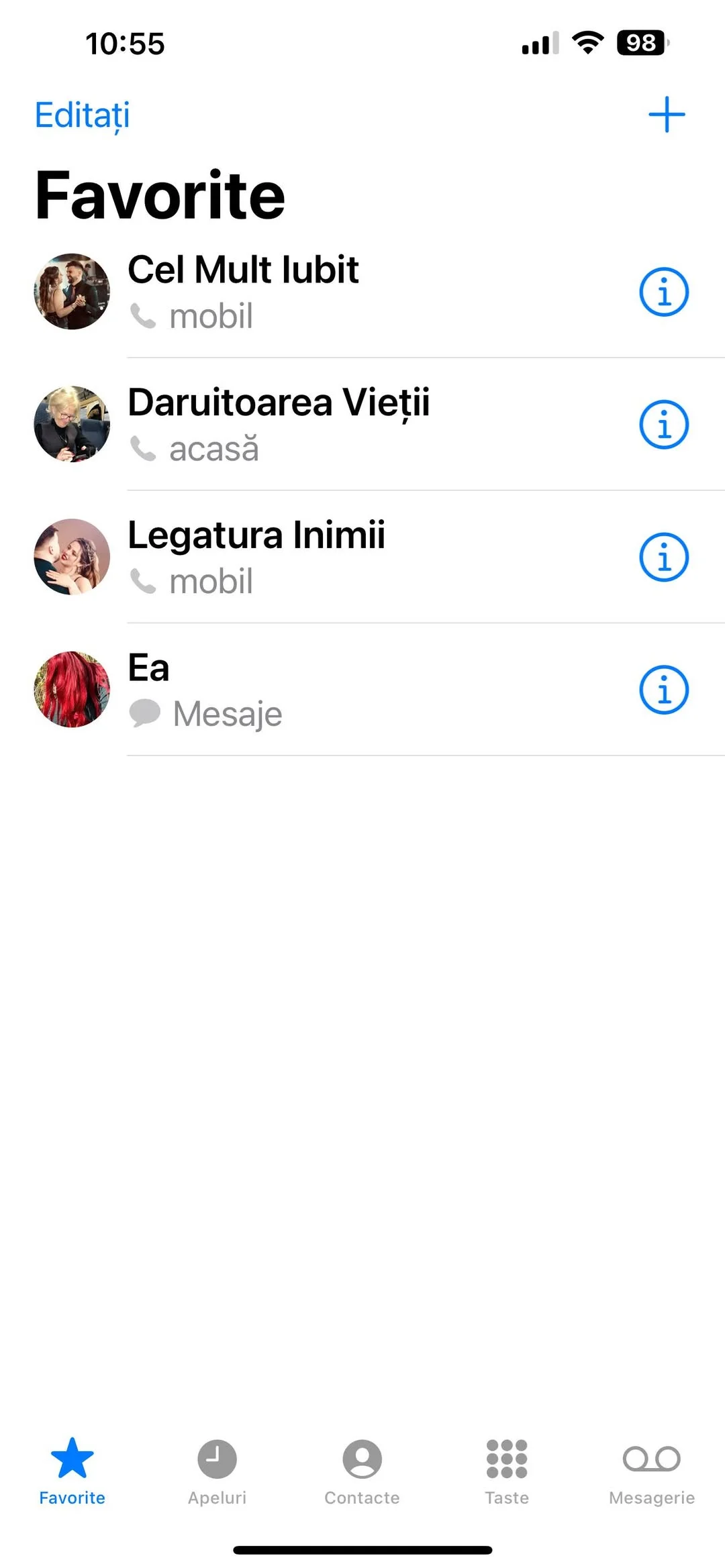
Task: Open info for Daruitoarea Vieții
Action: tap(663, 424)
